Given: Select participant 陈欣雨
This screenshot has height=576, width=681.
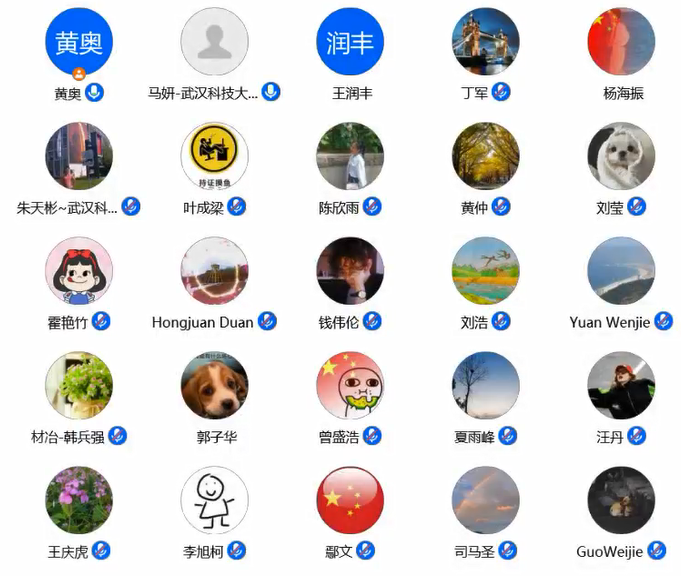Looking at the screenshot, I should click(350, 156).
